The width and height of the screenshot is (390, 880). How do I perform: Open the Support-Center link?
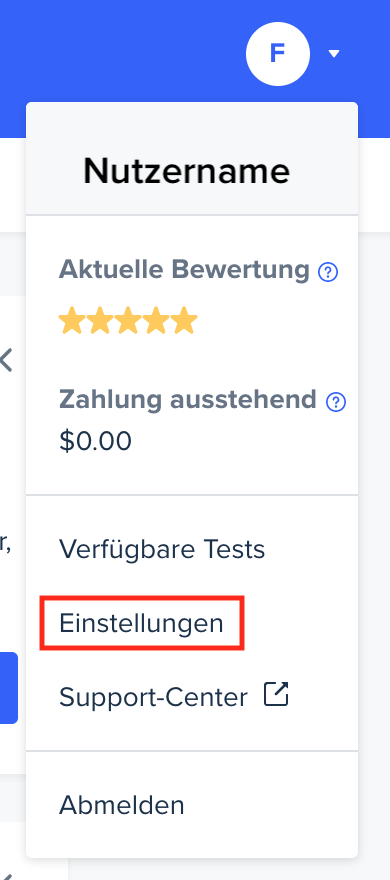(x=174, y=697)
